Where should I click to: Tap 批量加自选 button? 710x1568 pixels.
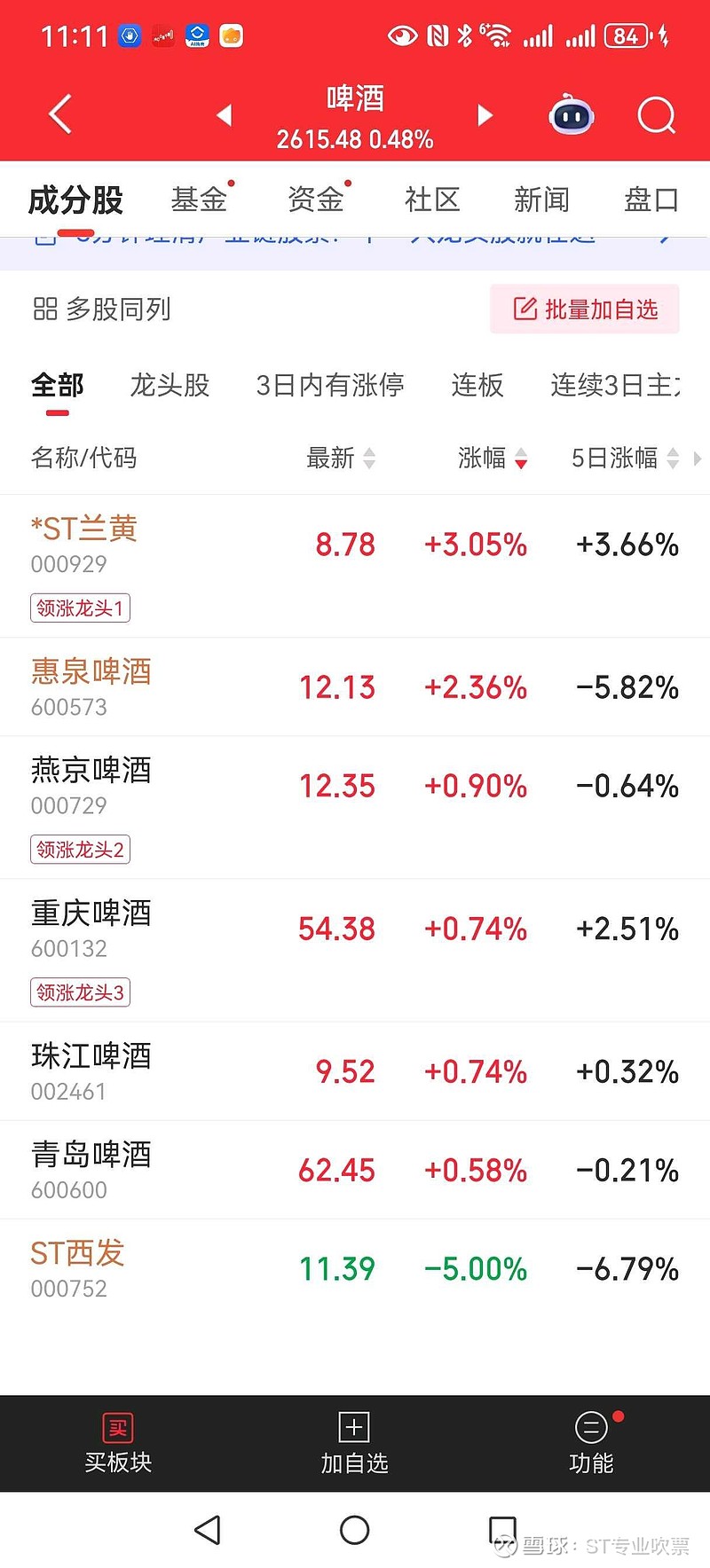(585, 310)
